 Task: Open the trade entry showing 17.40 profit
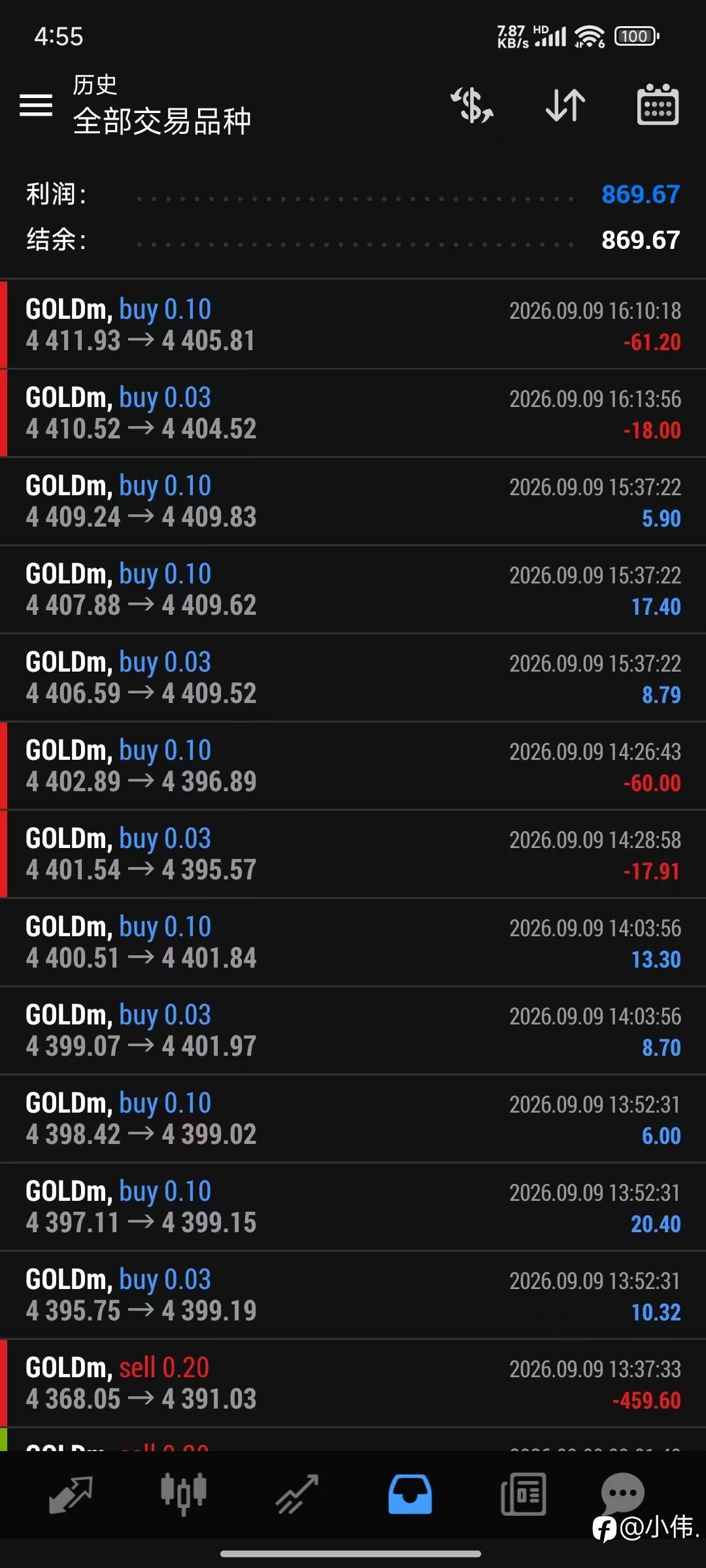point(353,589)
